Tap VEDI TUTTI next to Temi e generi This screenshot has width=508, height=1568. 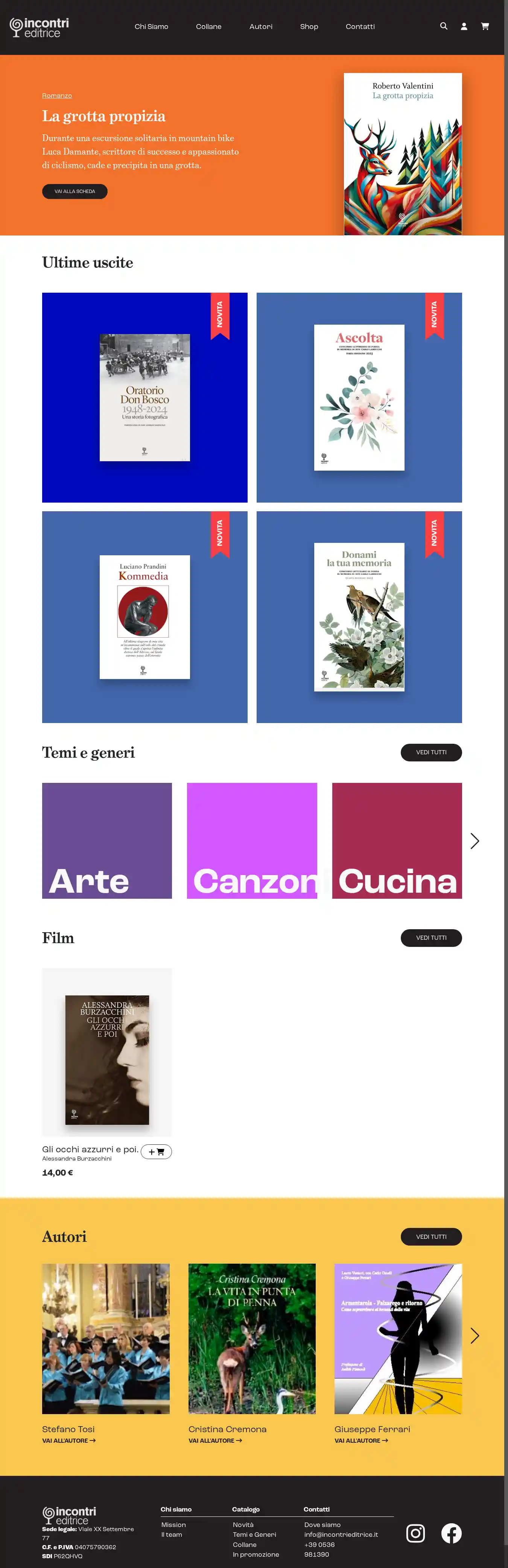tap(430, 752)
